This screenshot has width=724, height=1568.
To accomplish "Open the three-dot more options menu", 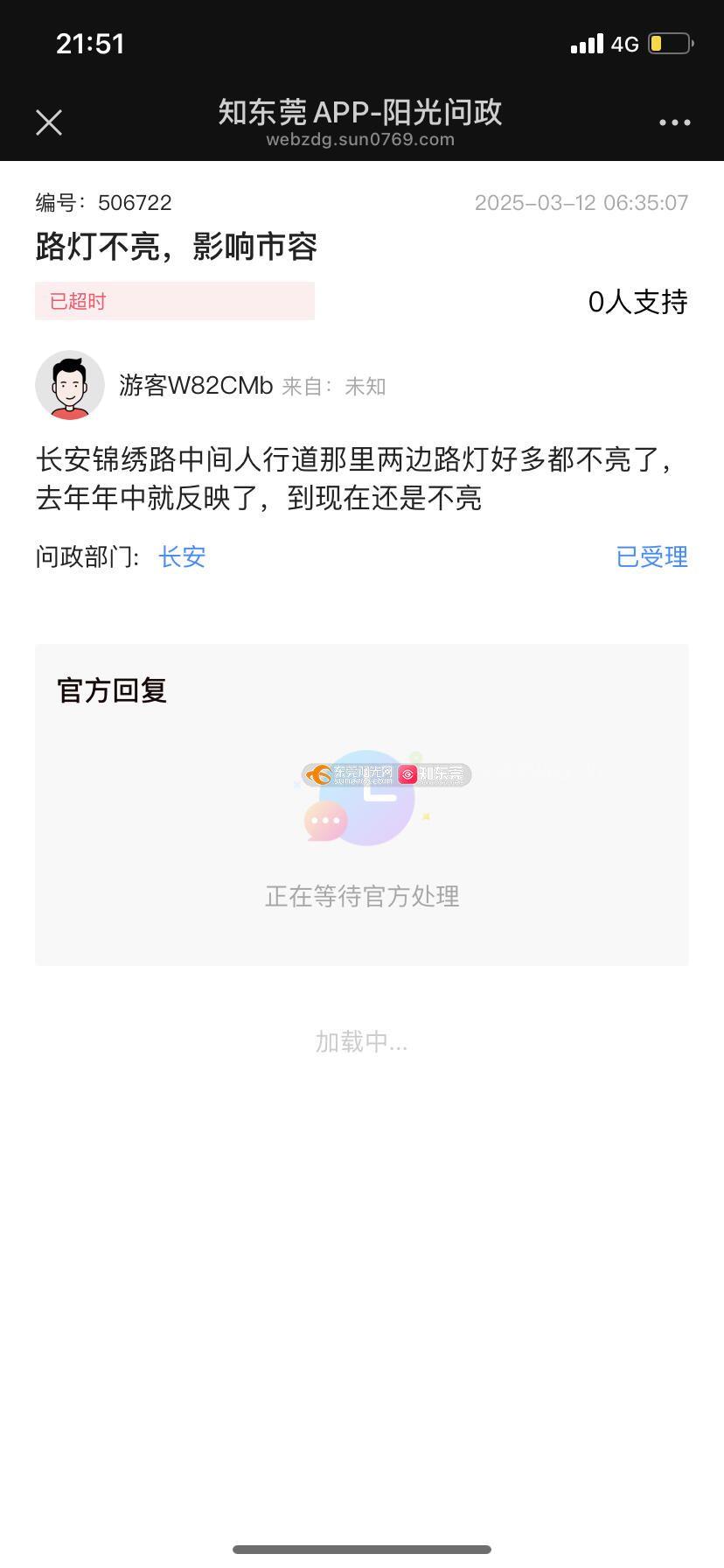I will coord(674,122).
